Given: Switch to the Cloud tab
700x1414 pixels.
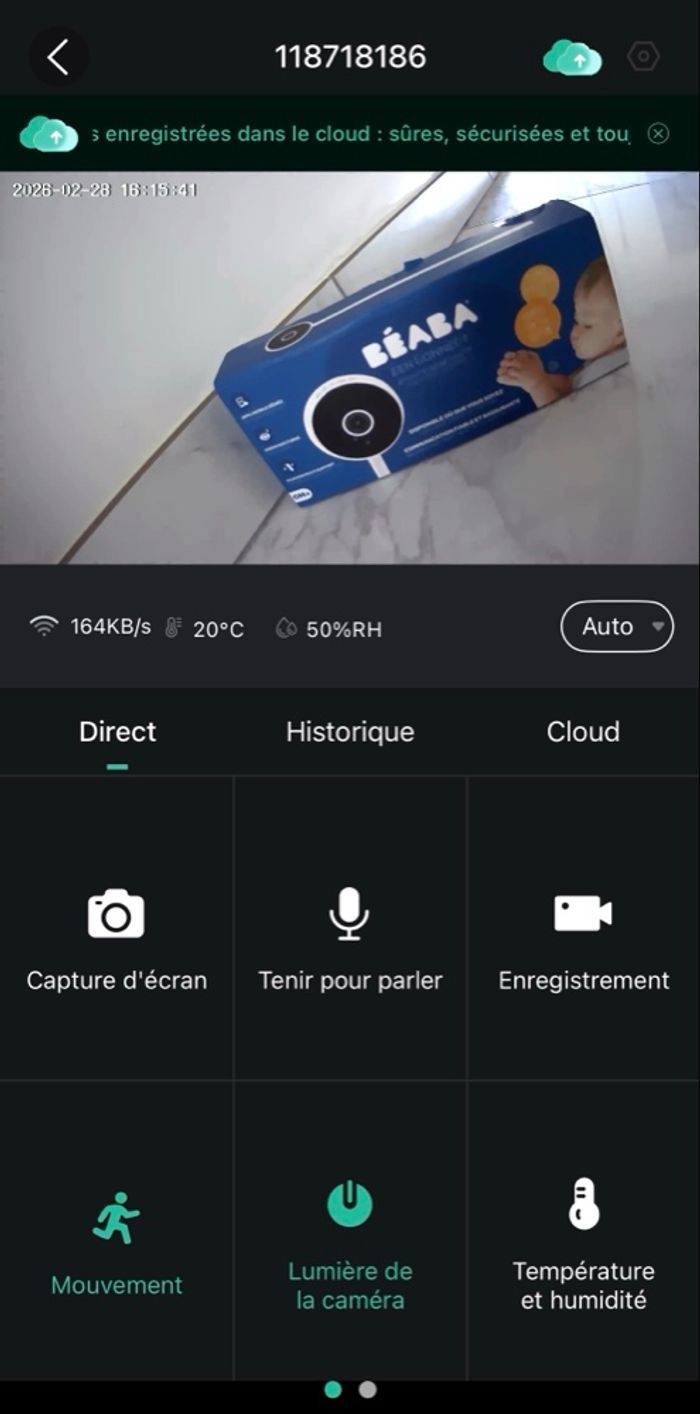Looking at the screenshot, I should click(x=583, y=732).
